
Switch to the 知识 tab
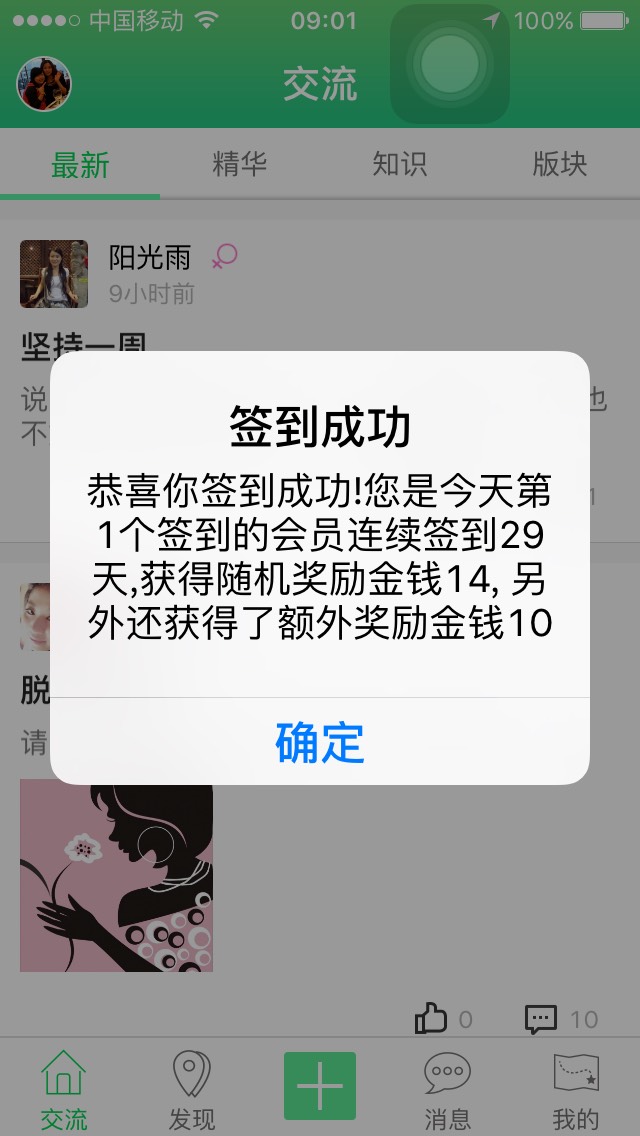[400, 165]
